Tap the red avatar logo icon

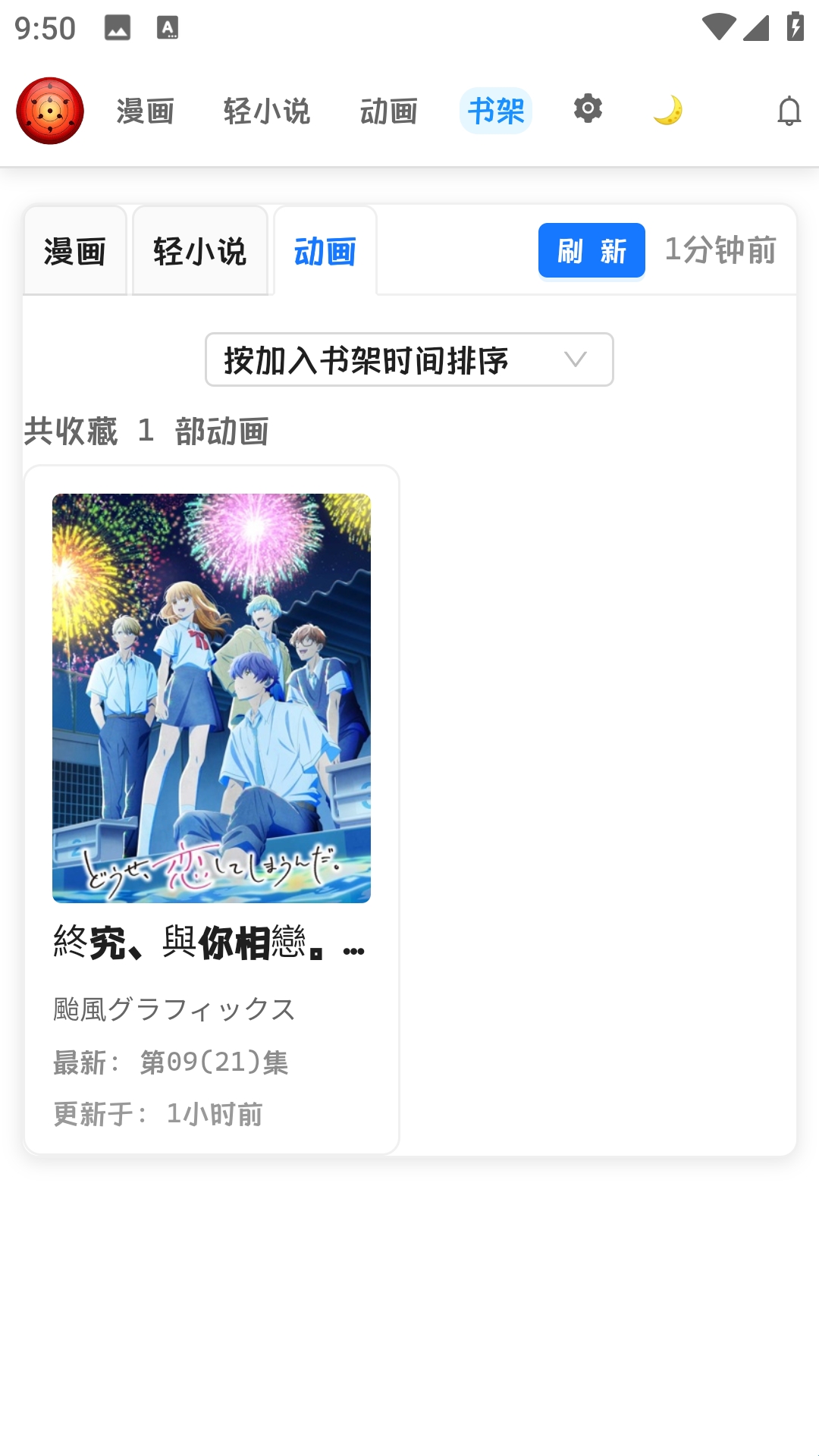pos(50,111)
